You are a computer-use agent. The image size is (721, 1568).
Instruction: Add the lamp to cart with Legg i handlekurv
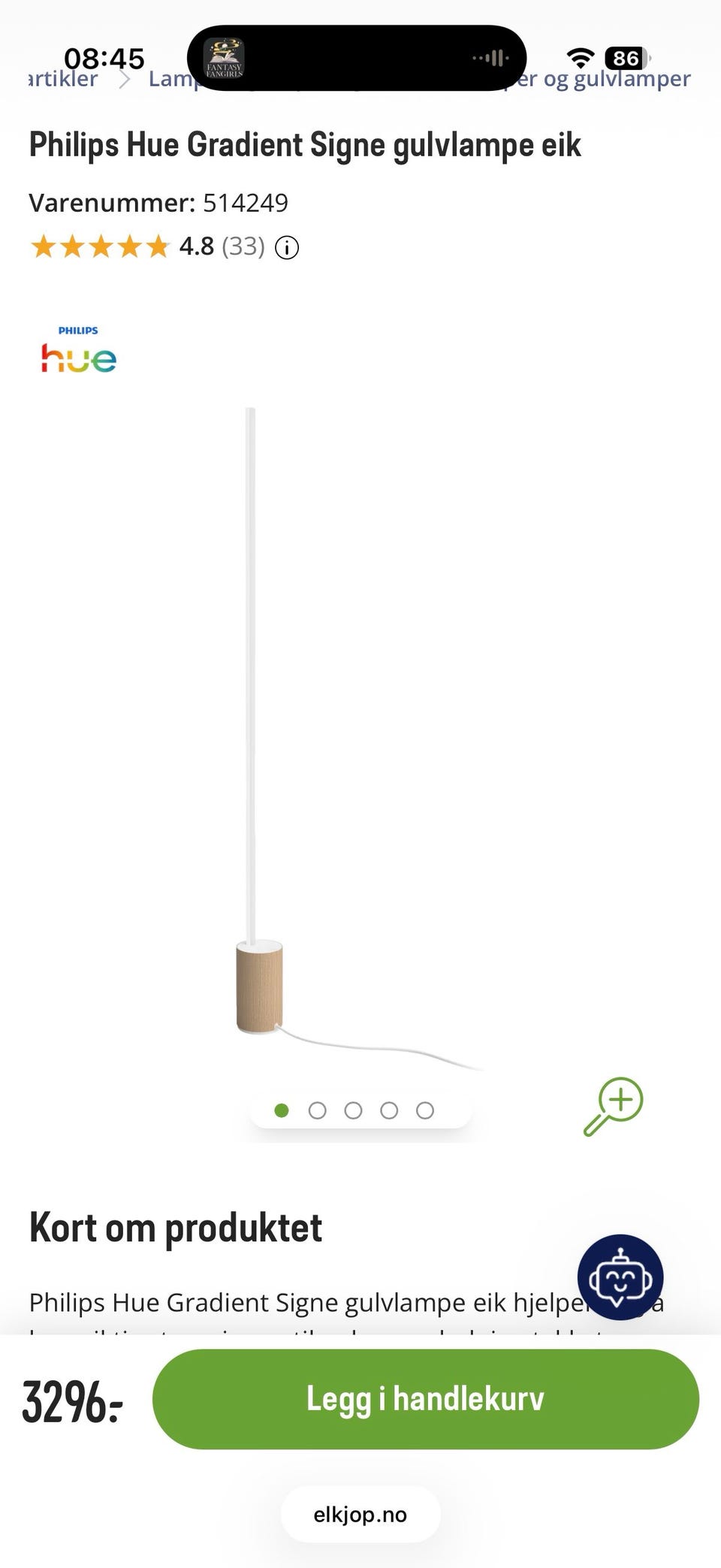(425, 1398)
